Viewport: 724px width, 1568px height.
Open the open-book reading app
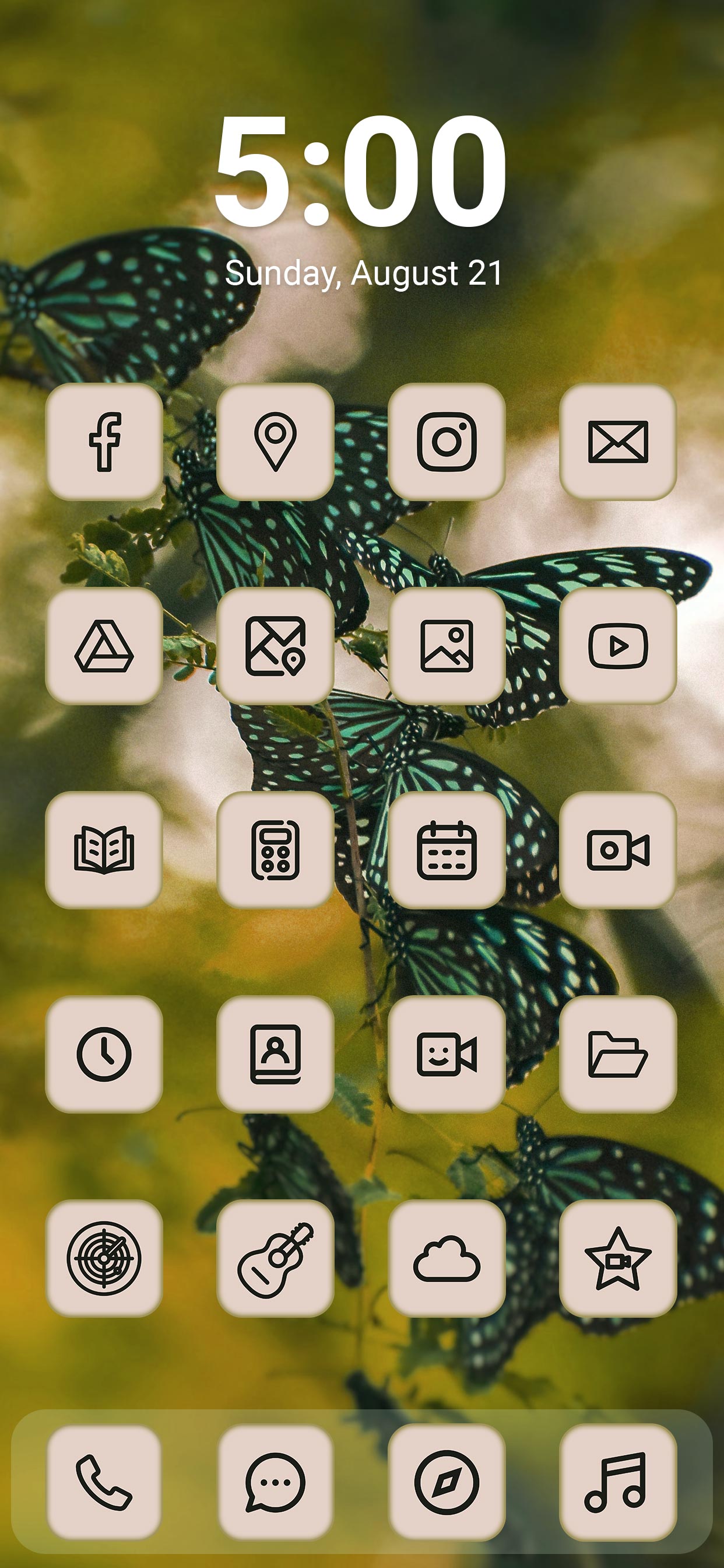[104, 850]
